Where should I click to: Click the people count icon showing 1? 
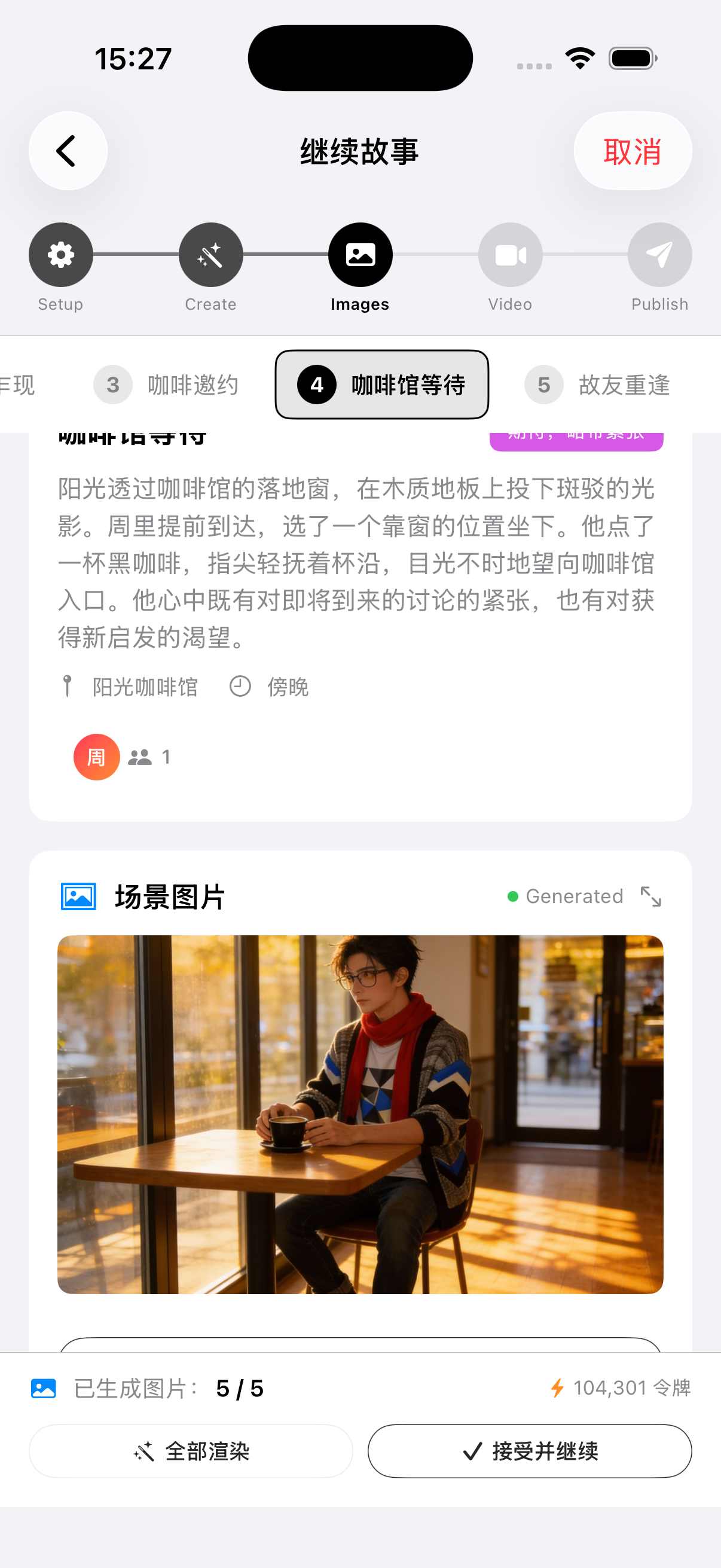[140, 756]
